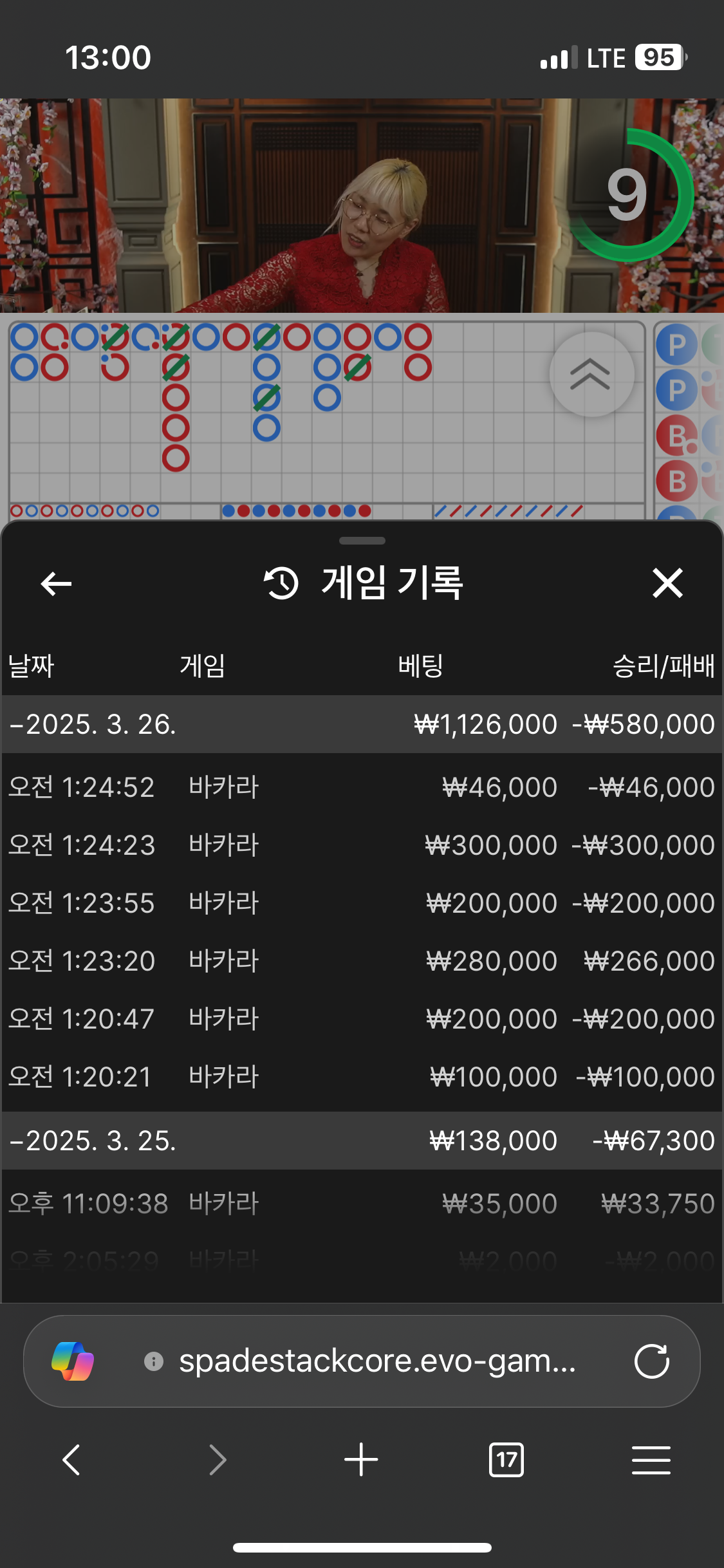
Task: View the 오후 11:09:38 바카라 record
Action: 362,1204
